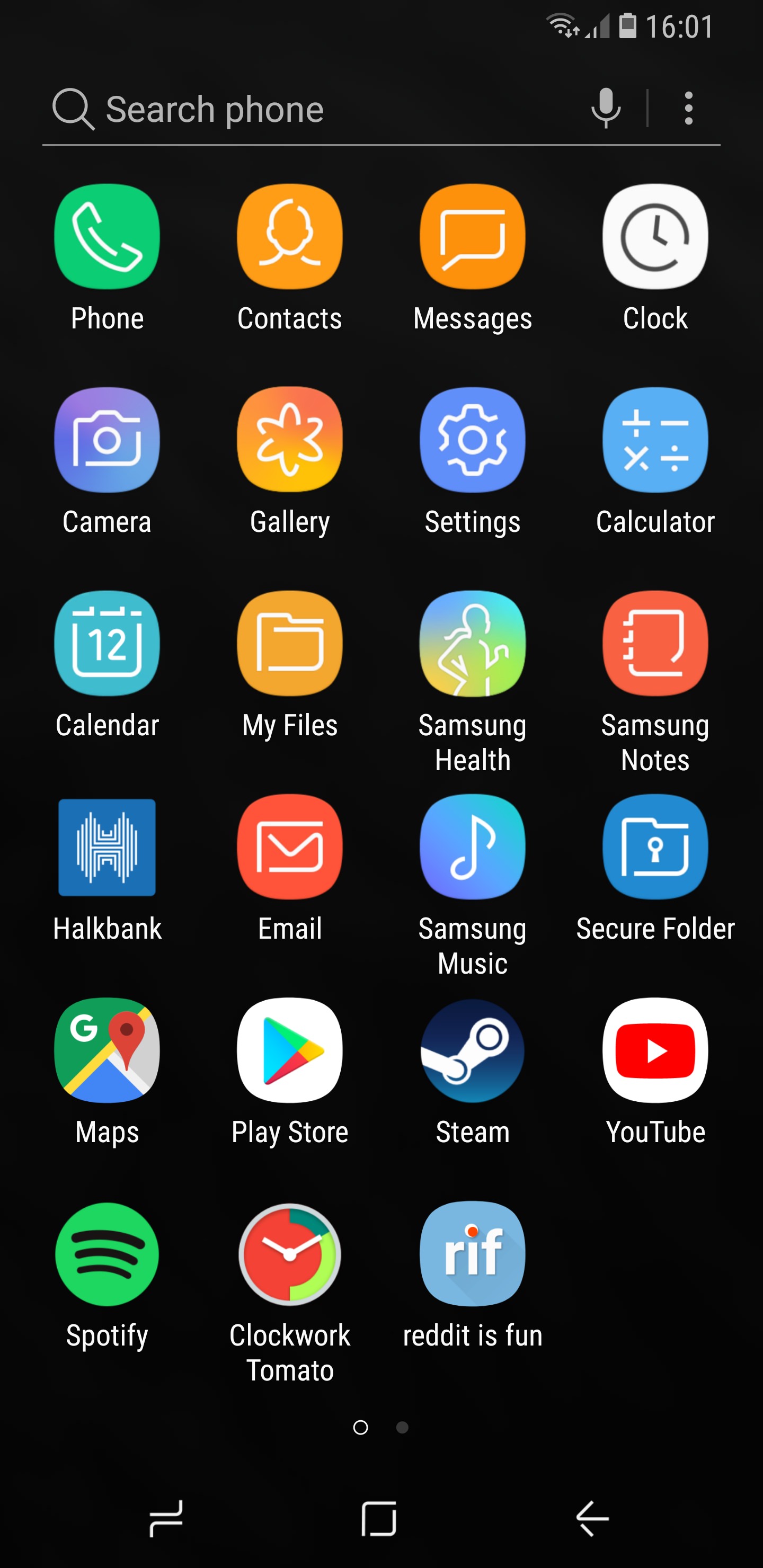This screenshot has width=763, height=1568.
Task: Open Spotify
Action: (107, 1254)
